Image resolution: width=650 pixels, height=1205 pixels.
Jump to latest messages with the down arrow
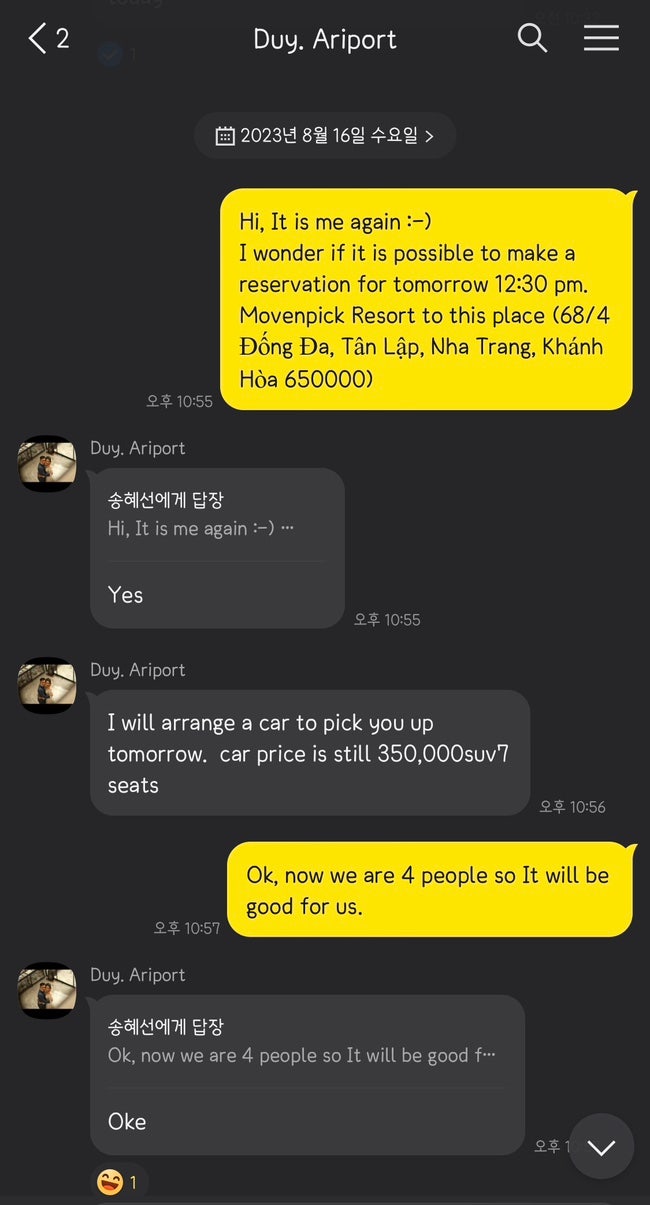[x=601, y=1147]
